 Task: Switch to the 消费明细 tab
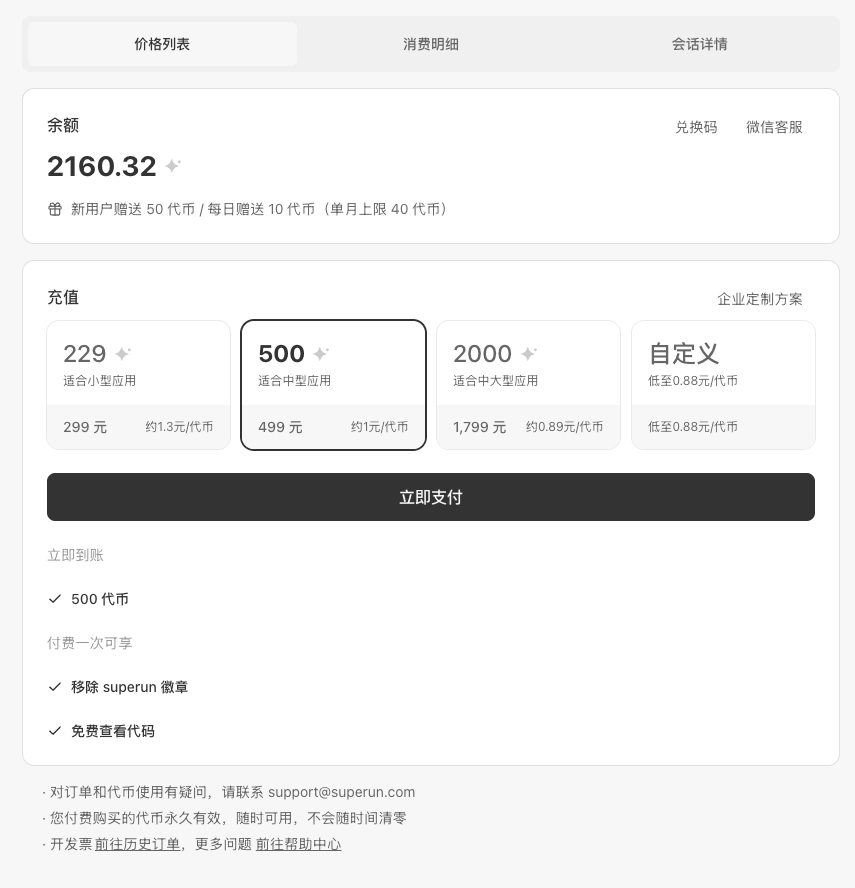click(431, 44)
